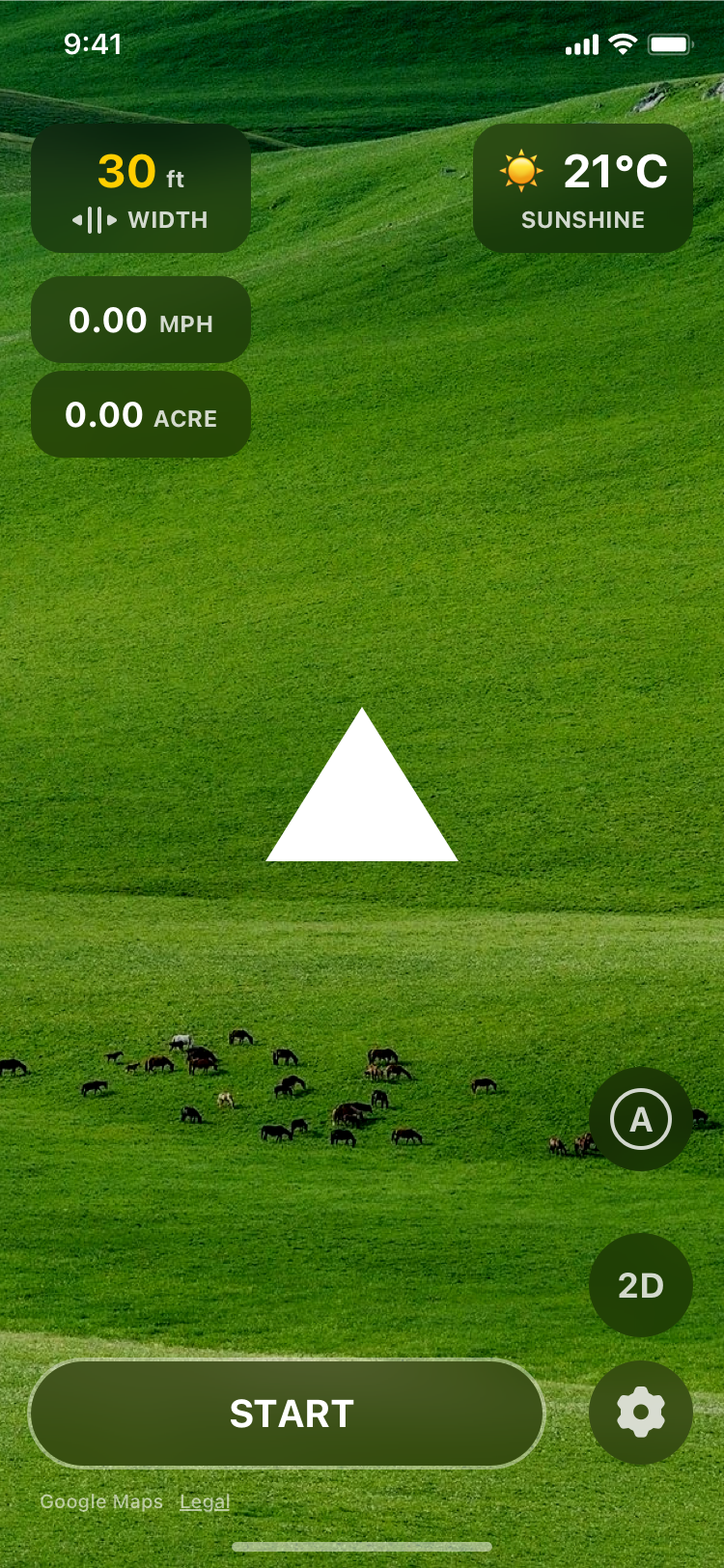Tap the 0.00 MPH speed display
The height and width of the screenshot is (1568, 724).
[x=141, y=320]
